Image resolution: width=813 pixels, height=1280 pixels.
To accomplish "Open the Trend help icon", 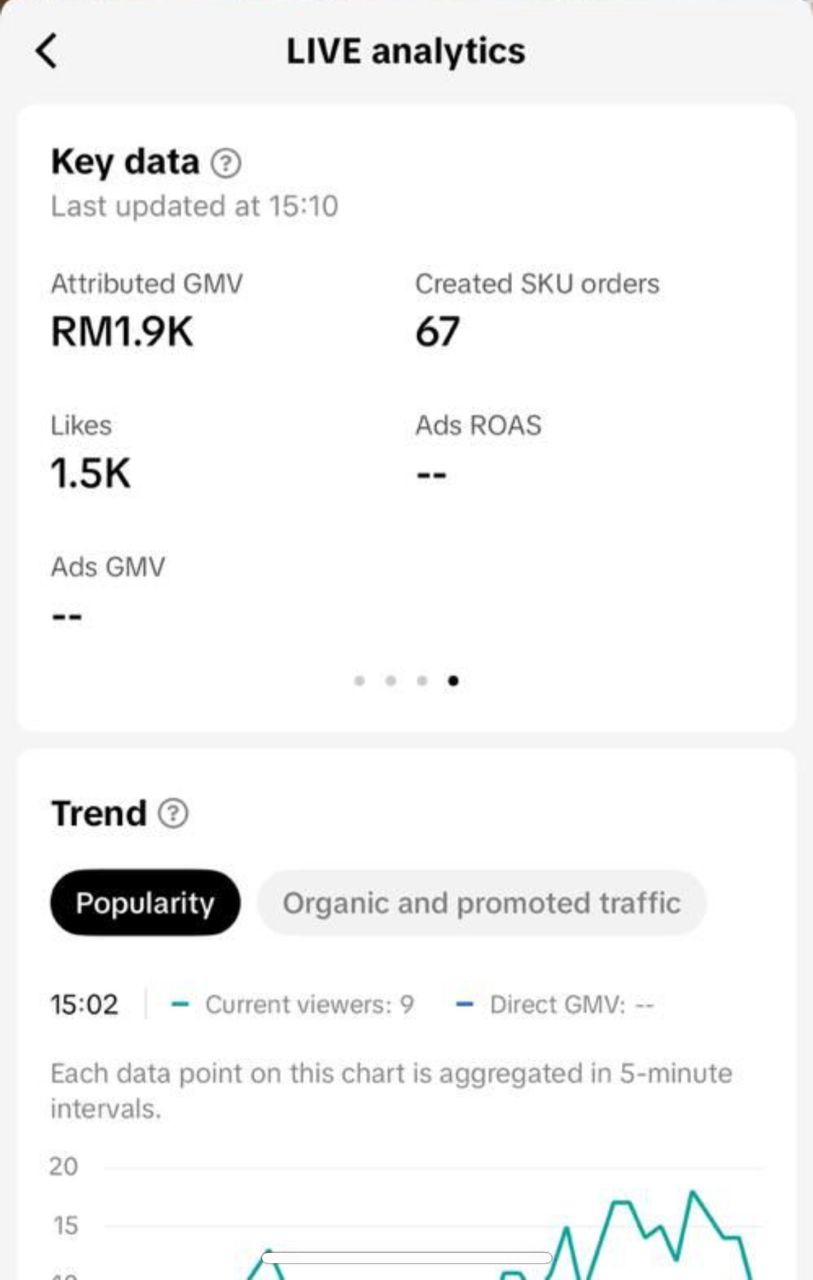I will click(x=174, y=814).
